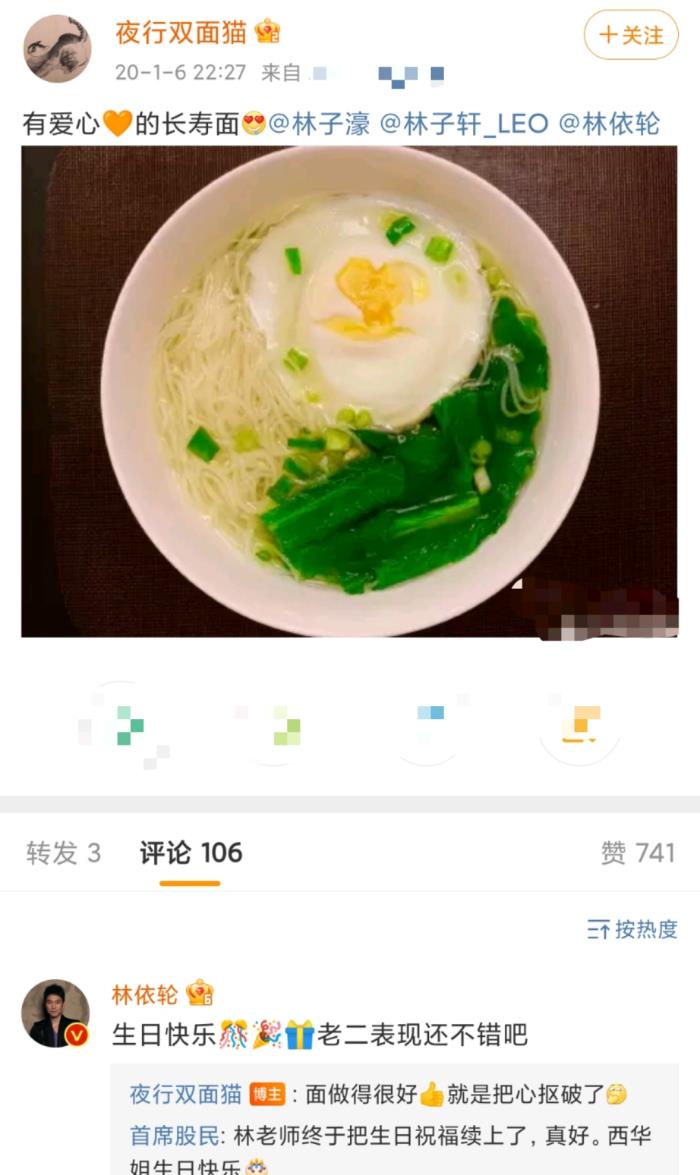Follow 夜行双面猫 with the 关注 button
Screen dimensions: 700x1175
click(x=631, y=36)
